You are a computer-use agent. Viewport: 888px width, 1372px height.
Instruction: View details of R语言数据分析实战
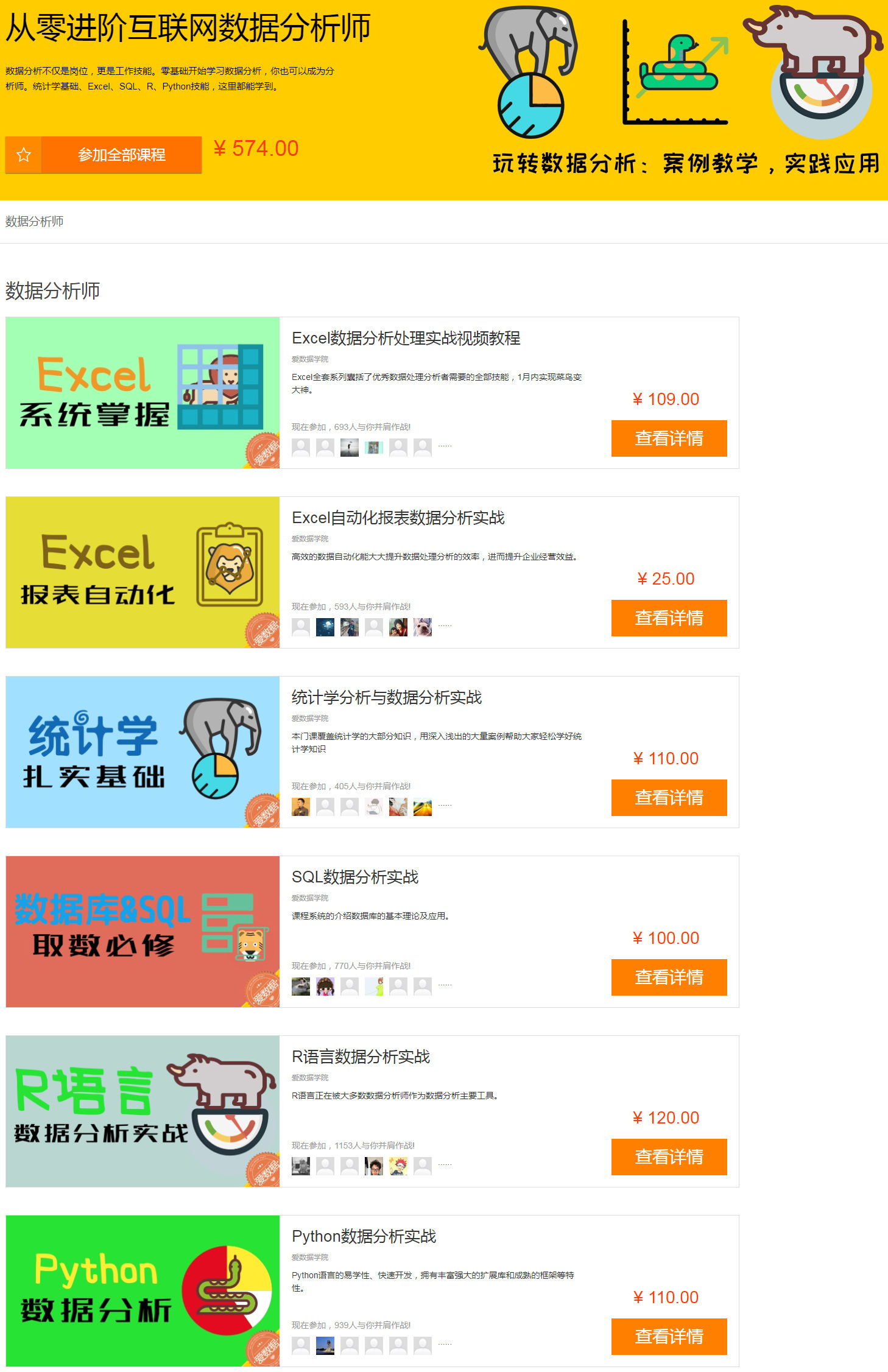click(669, 1156)
